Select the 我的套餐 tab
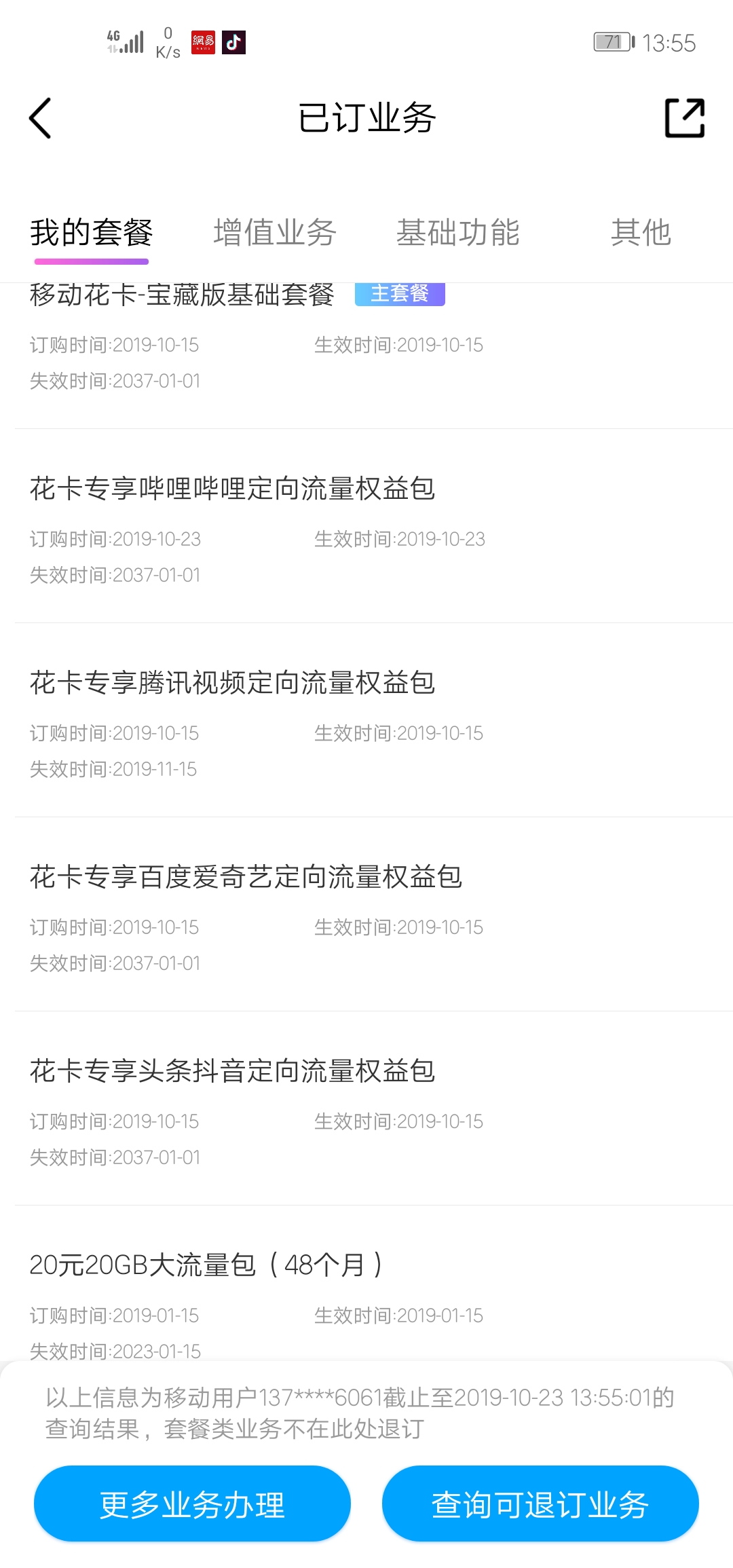This screenshot has height=1568, width=733. tap(92, 233)
